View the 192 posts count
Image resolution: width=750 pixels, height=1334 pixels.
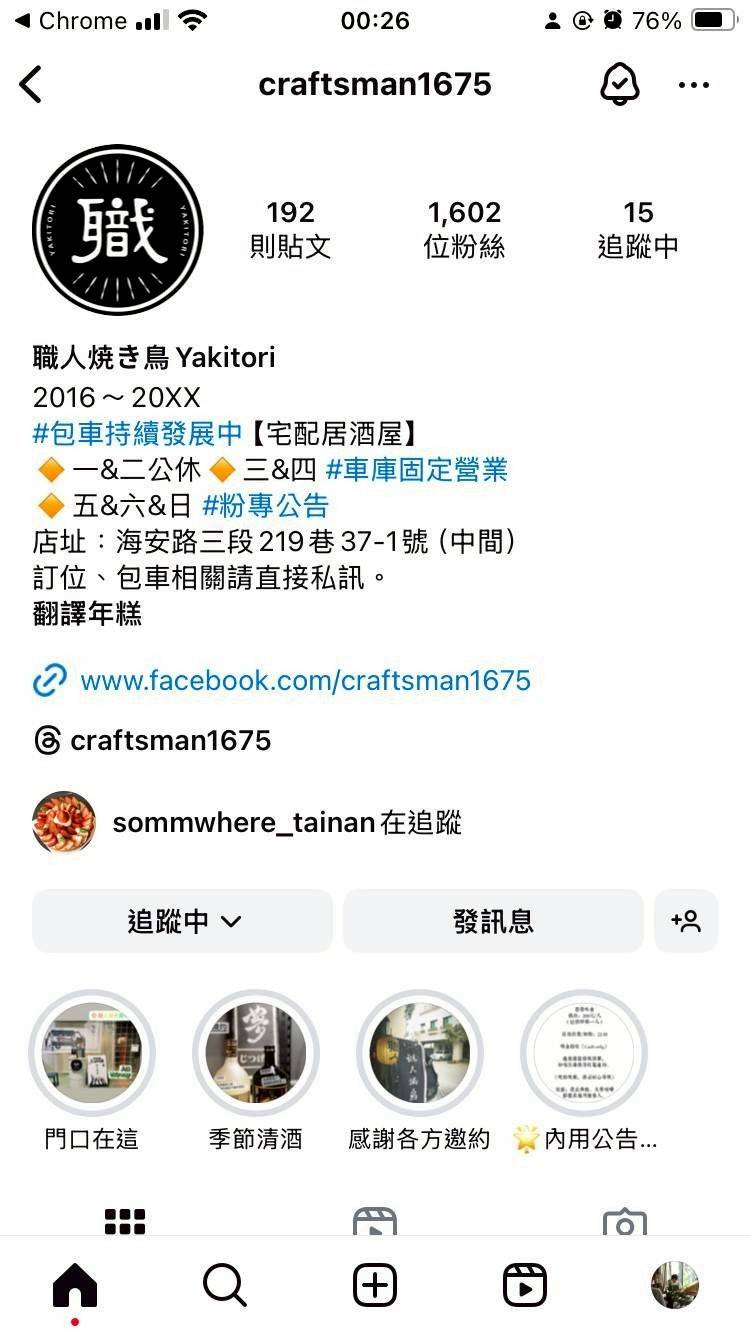pos(290,229)
